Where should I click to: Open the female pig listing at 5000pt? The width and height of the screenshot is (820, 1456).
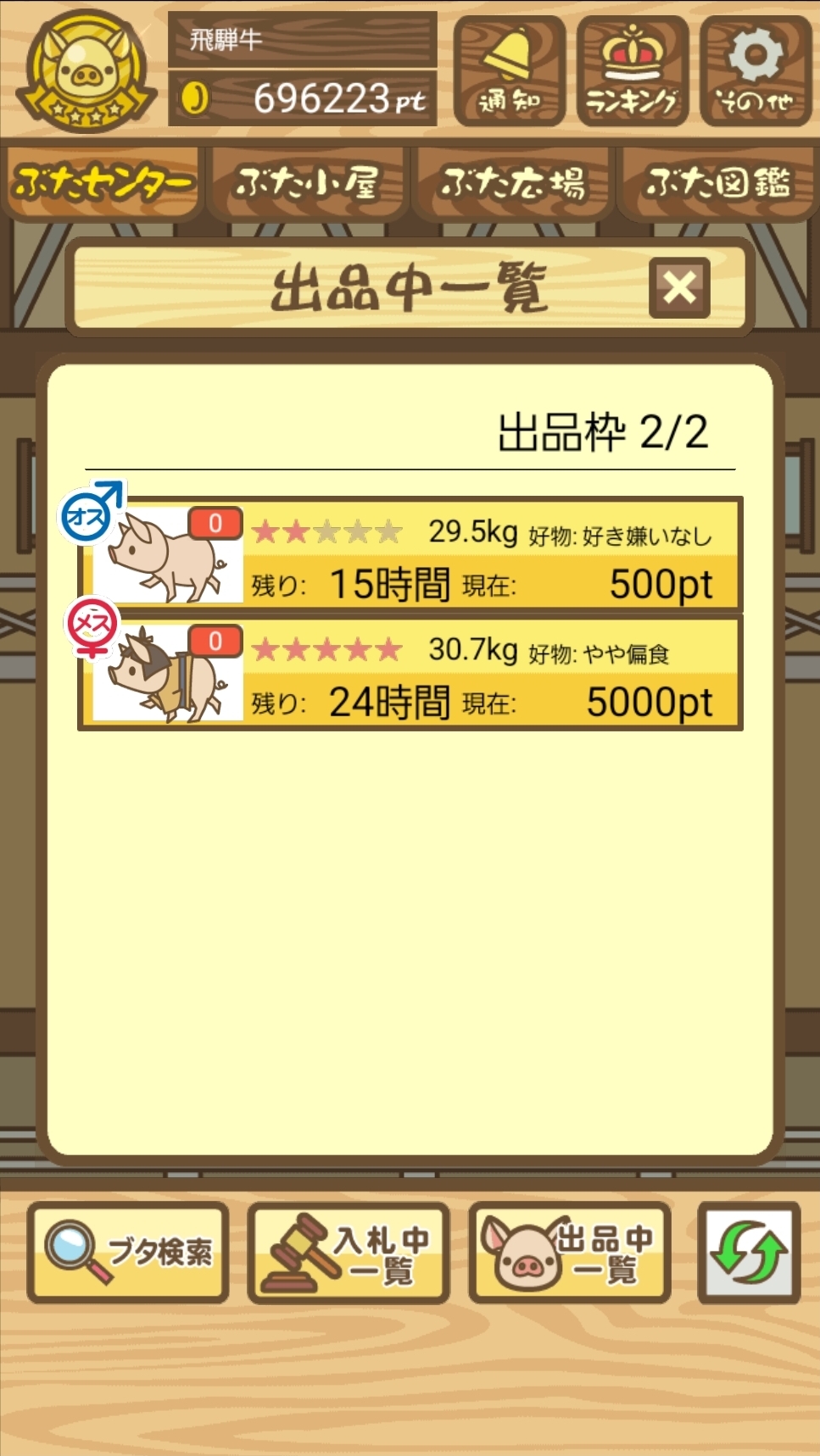coord(410,673)
